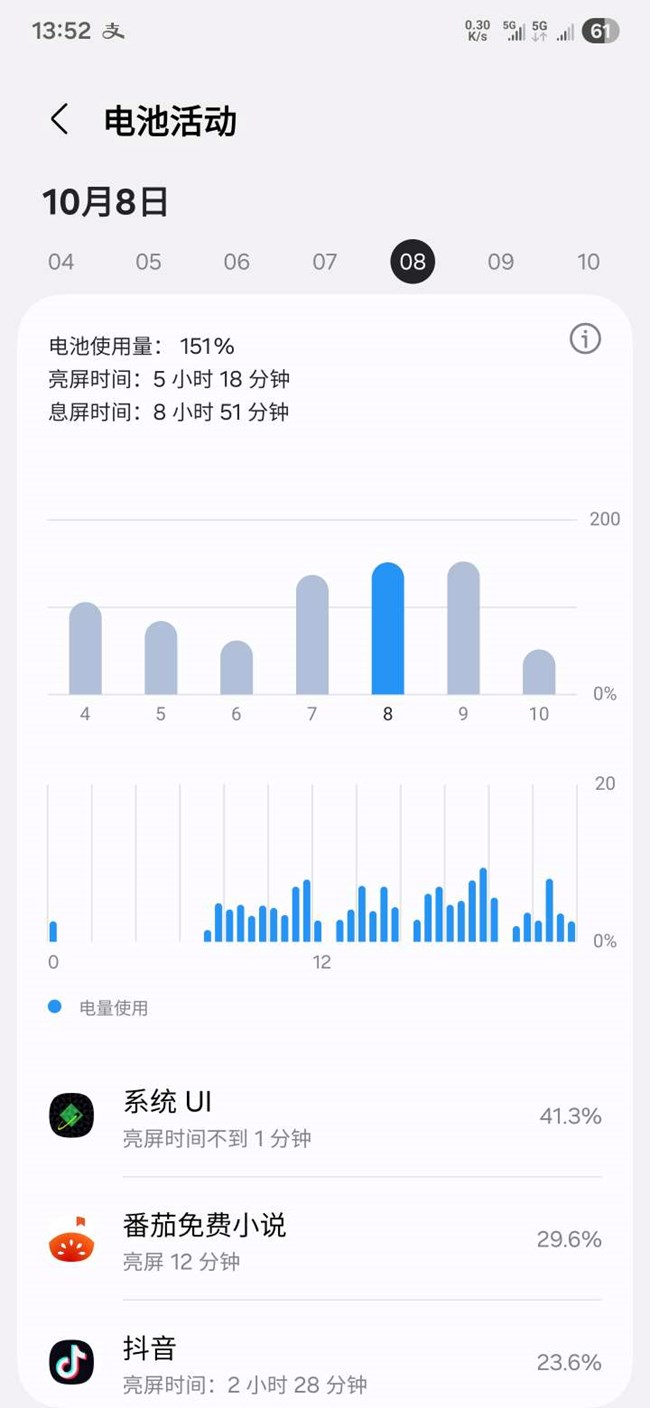Select the day 5 bar in weekly chart
The width and height of the screenshot is (650, 1408).
click(161, 658)
